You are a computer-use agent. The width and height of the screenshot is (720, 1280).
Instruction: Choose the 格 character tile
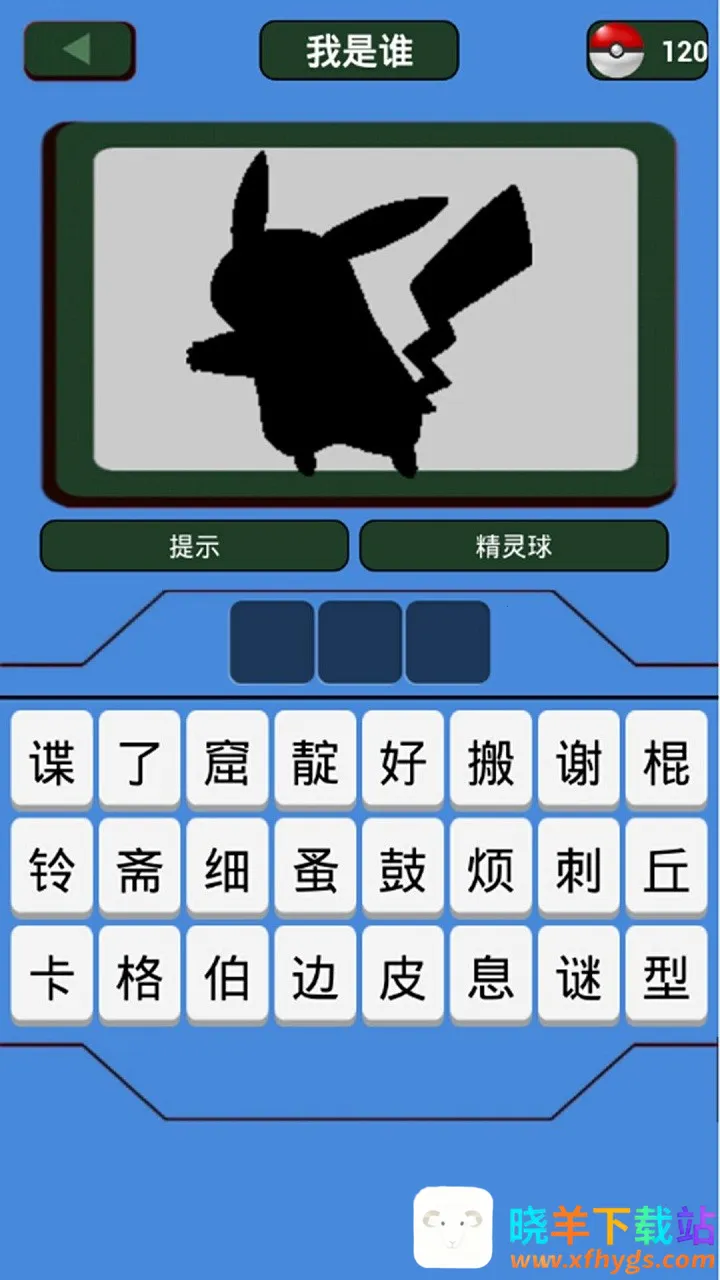pos(140,975)
